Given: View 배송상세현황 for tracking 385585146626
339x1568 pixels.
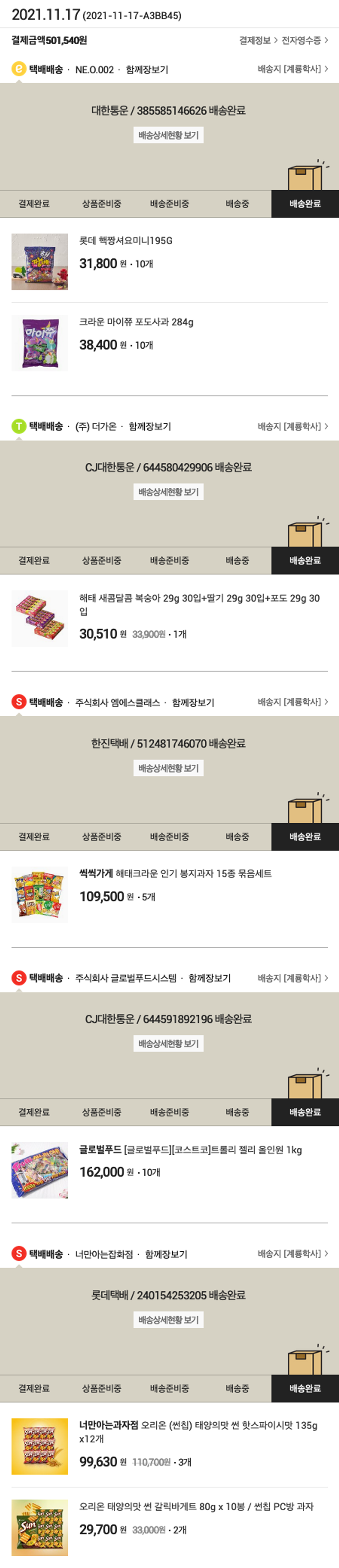Looking at the screenshot, I should pyautogui.click(x=168, y=135).
